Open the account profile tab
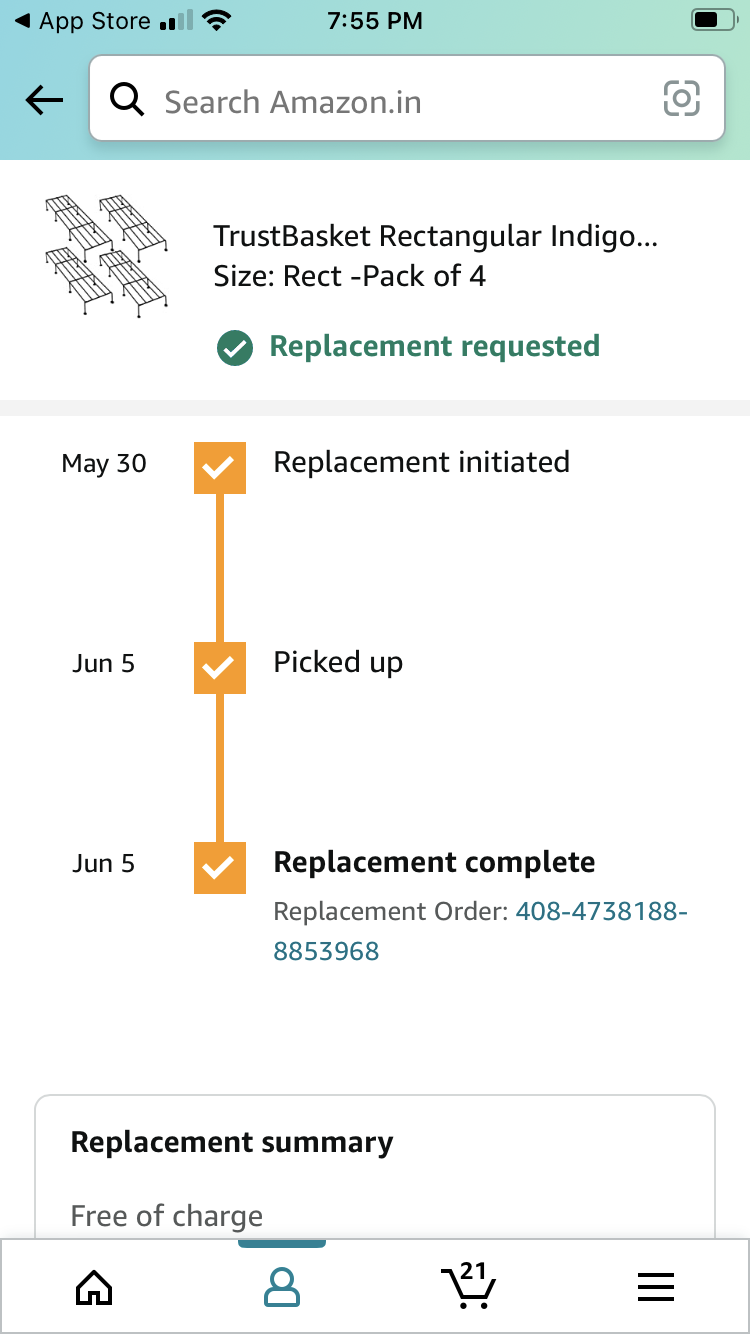The width and height of the screenshot is (750, 1334). pos(282,1287)
